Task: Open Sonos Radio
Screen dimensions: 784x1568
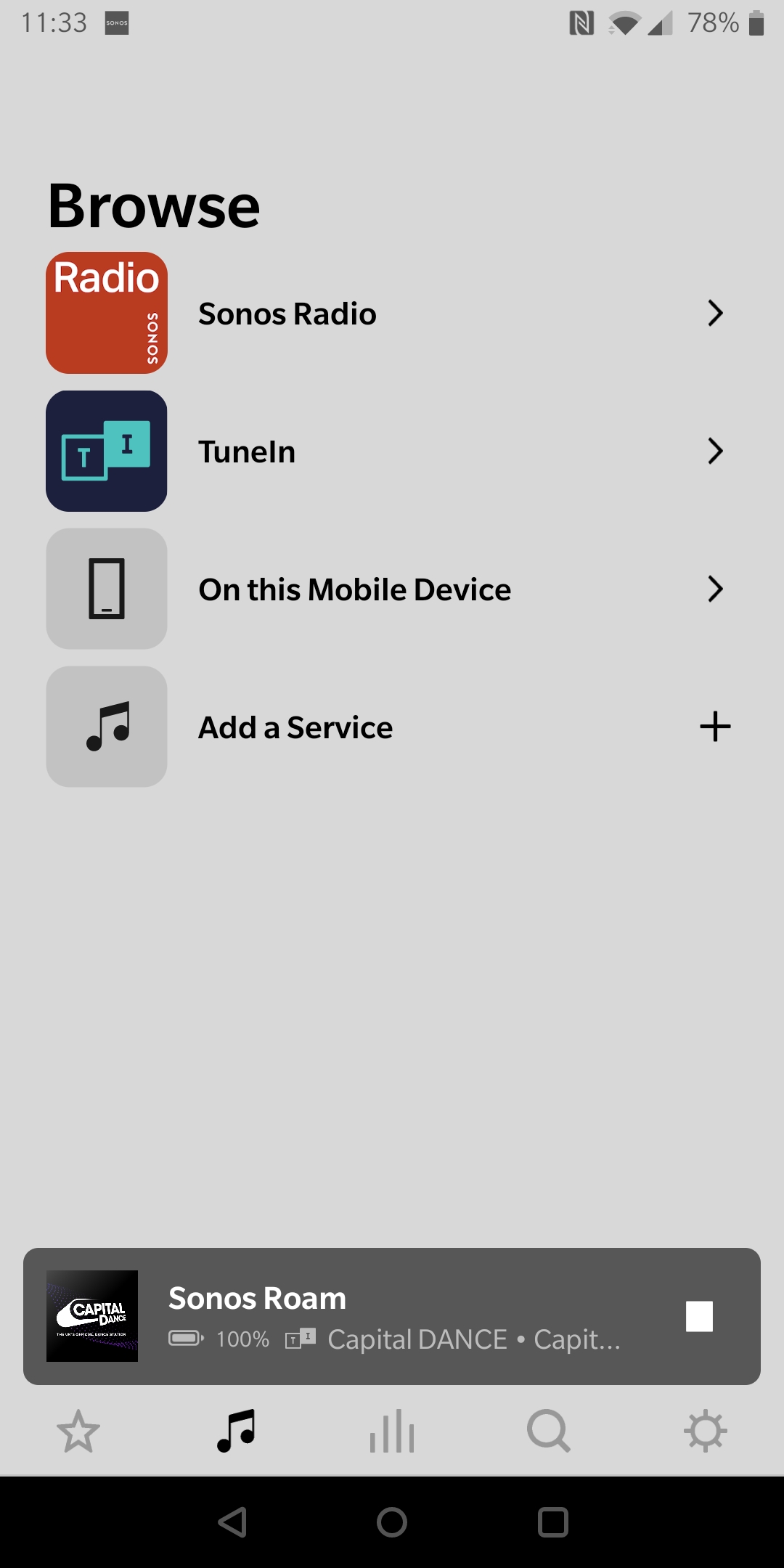Action: pos(392,313)
